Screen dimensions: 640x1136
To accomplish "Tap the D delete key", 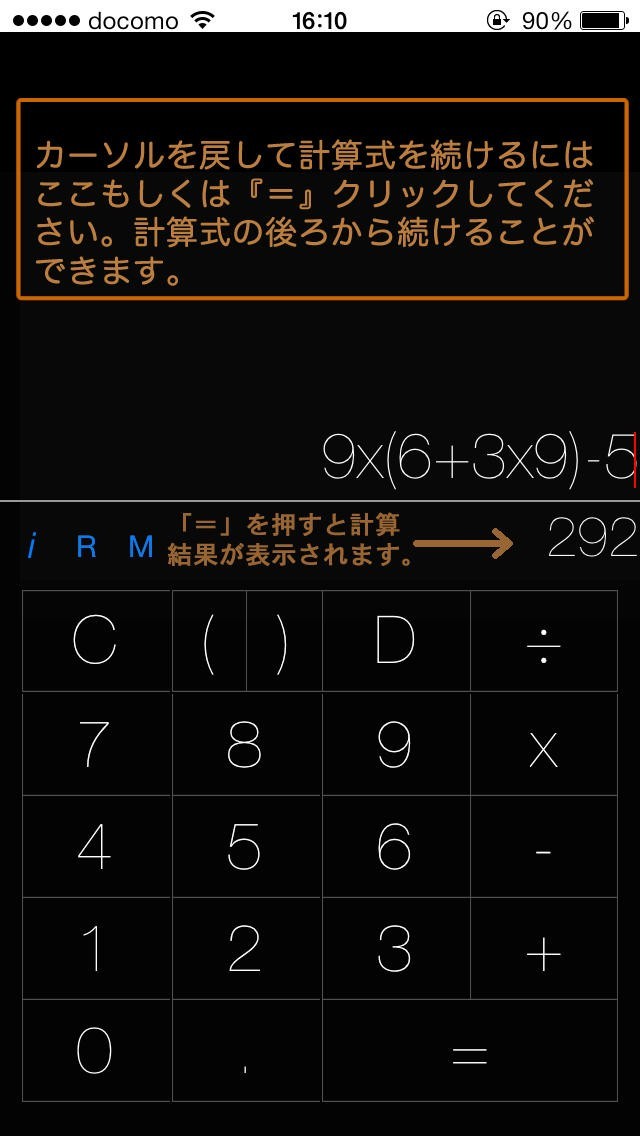I will click(x=395, y=642).
